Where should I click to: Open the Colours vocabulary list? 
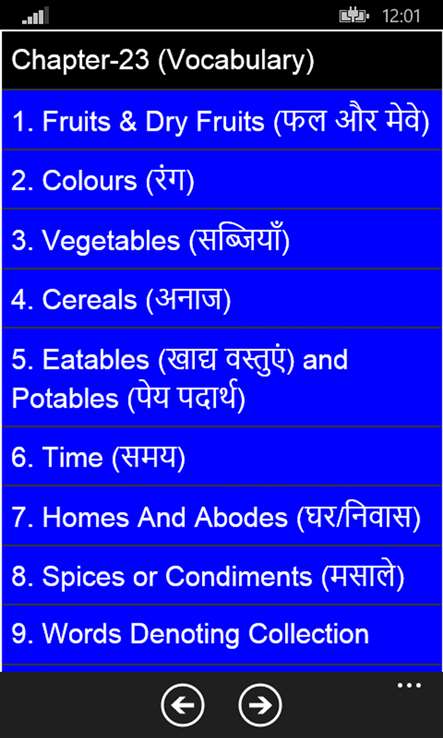pos(221,180)
